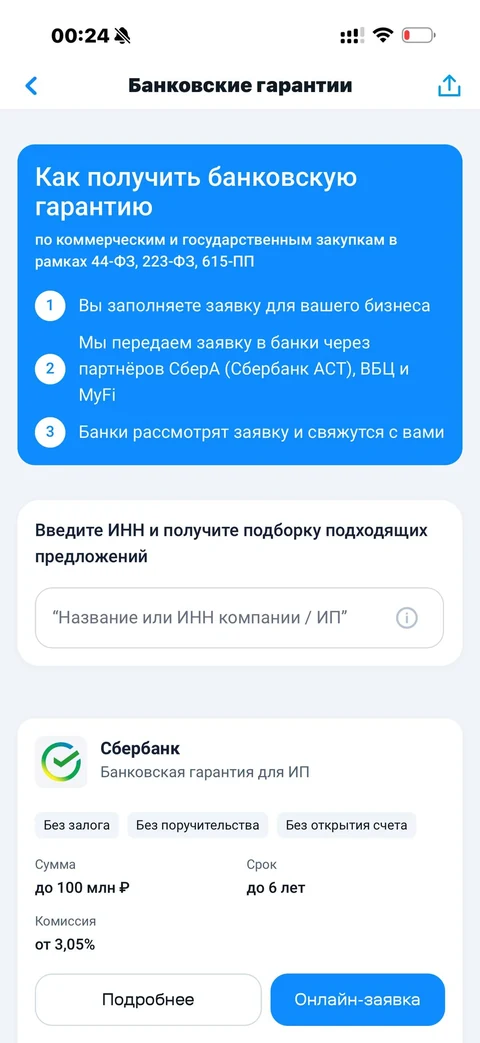Share the Банковские гарантии page
This screenshot has height=1043, width=480.
[x=449, y=86]
